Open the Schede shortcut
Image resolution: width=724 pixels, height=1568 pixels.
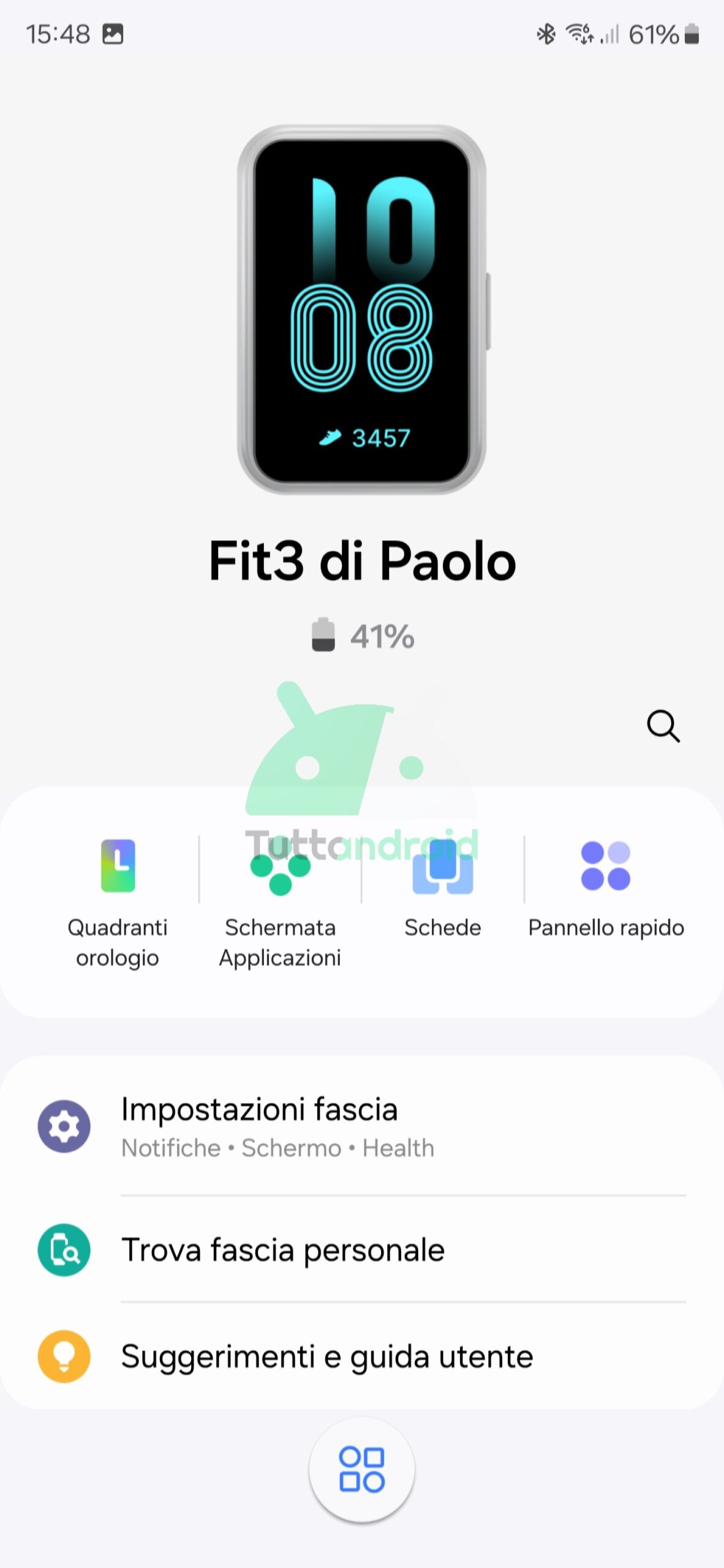coord(443,888)
